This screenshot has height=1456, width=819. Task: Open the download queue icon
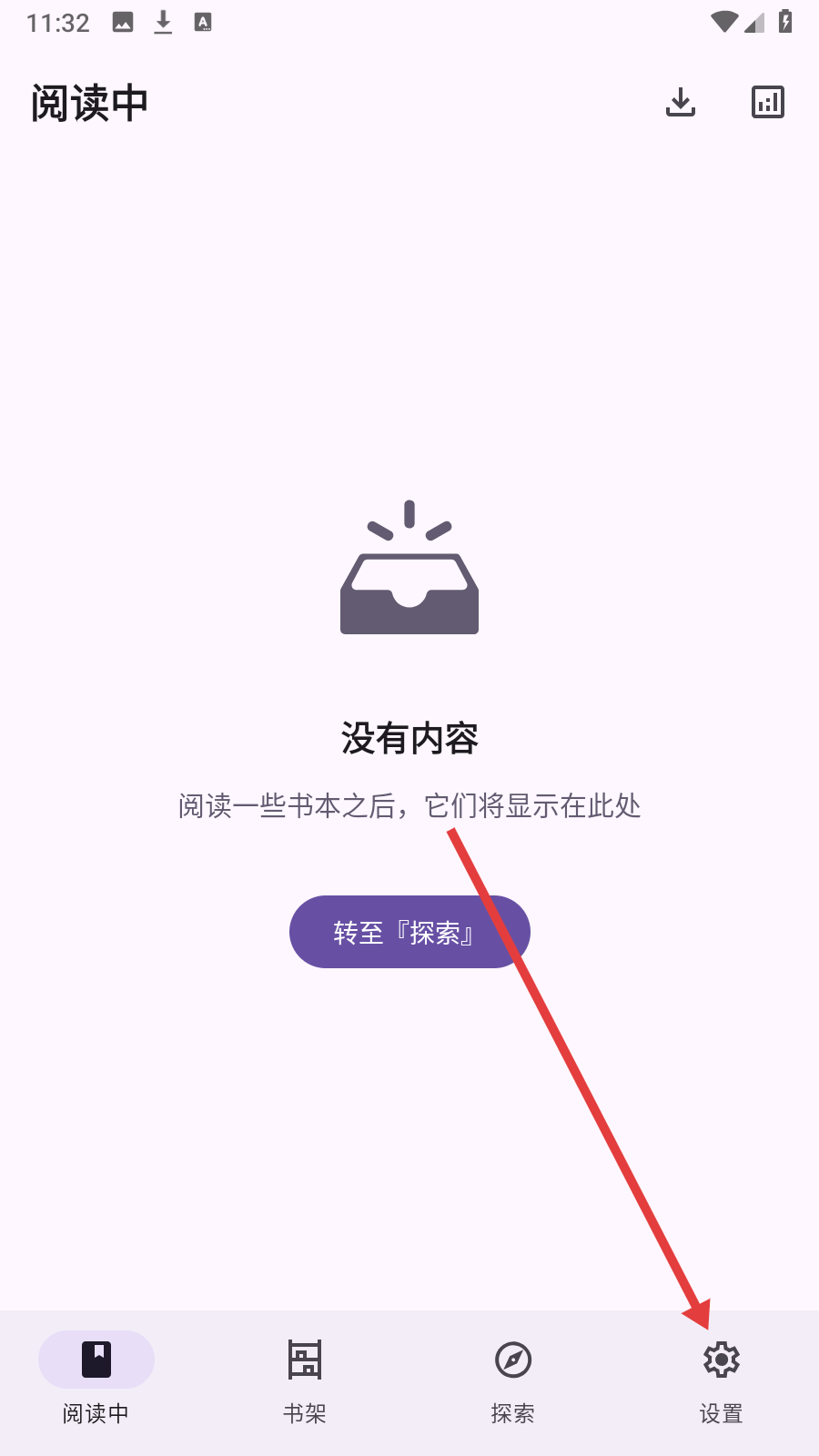[681, 102]
